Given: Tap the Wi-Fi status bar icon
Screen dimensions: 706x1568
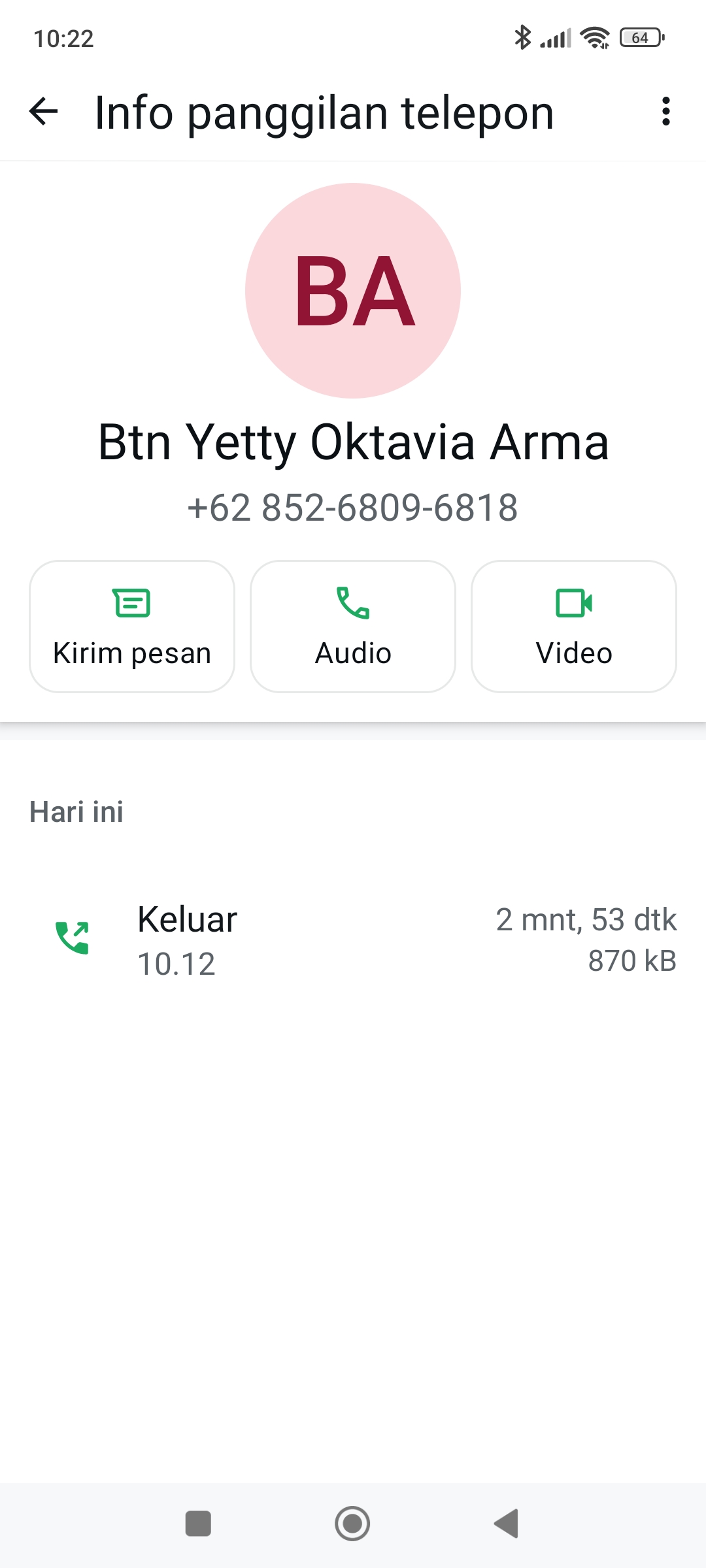Looking at the screenshot, I should point(594,37).
